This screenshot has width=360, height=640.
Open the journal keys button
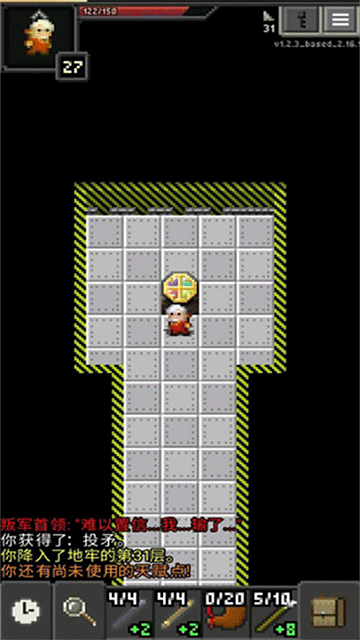(301, 19)
